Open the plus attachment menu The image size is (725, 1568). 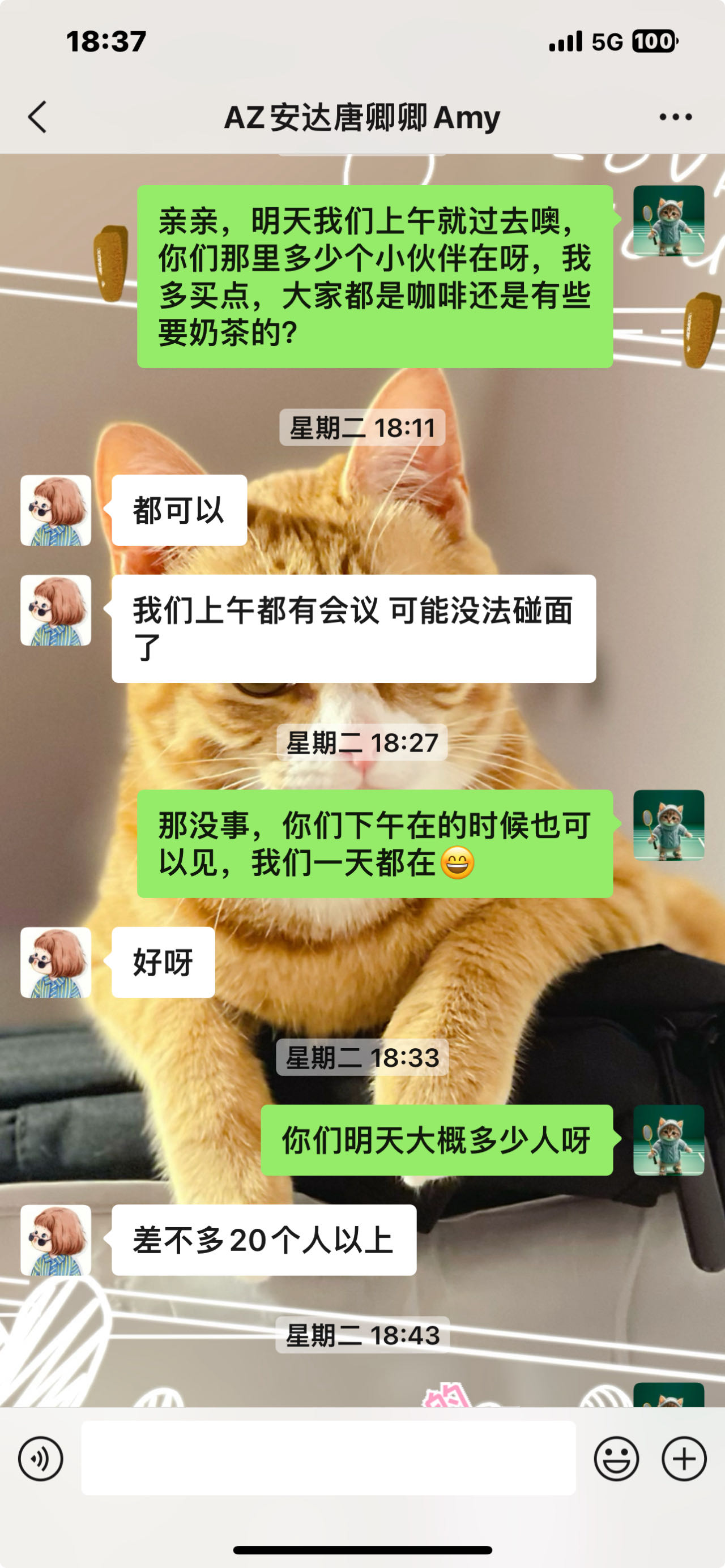coord(684,1458)
